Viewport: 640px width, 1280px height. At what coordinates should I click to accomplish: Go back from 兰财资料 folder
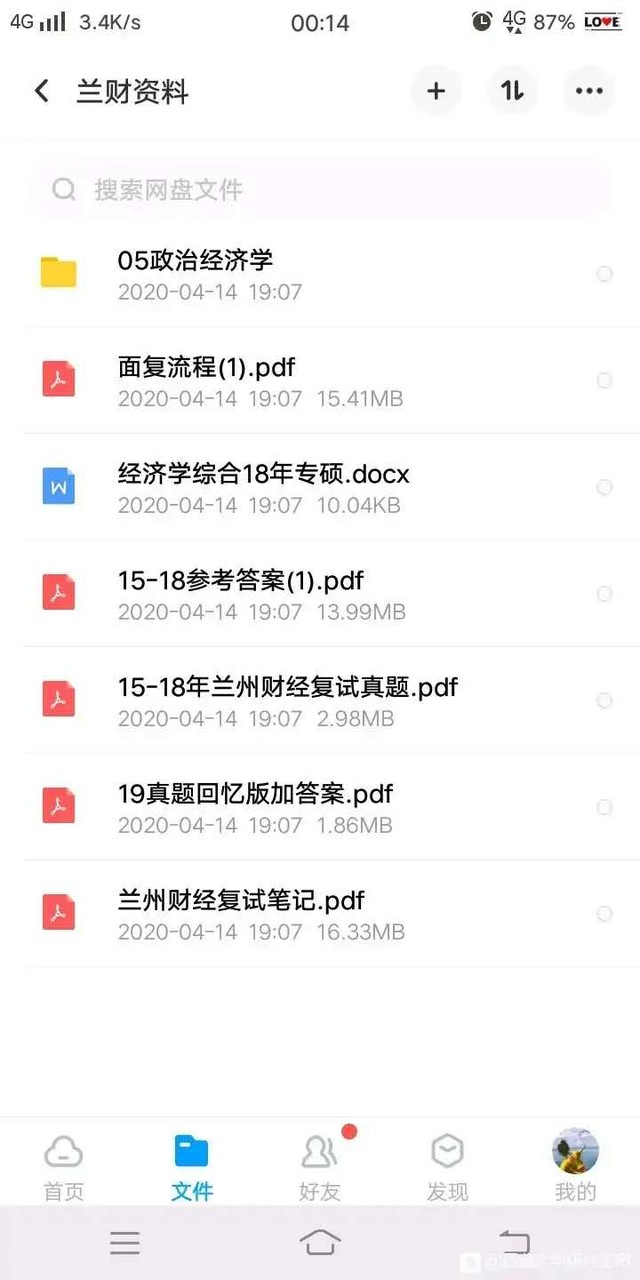coord(41,92)
